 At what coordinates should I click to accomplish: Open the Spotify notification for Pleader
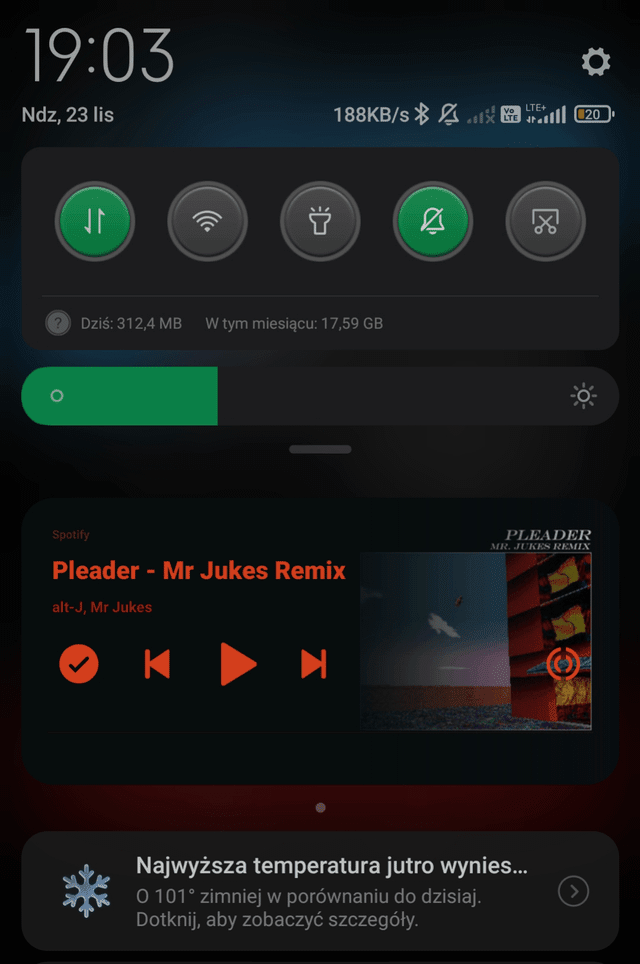(x=198, y=571)
